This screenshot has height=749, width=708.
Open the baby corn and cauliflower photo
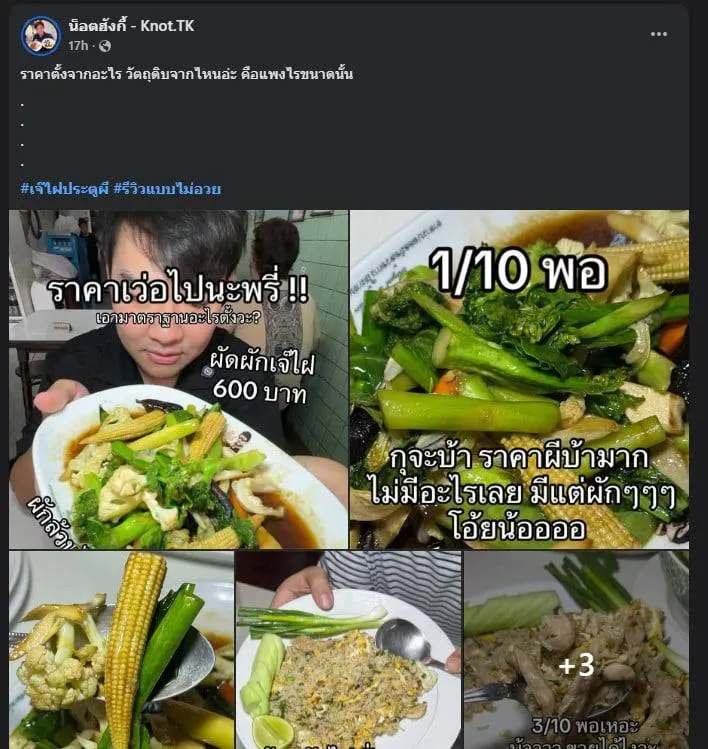point(121,650)
